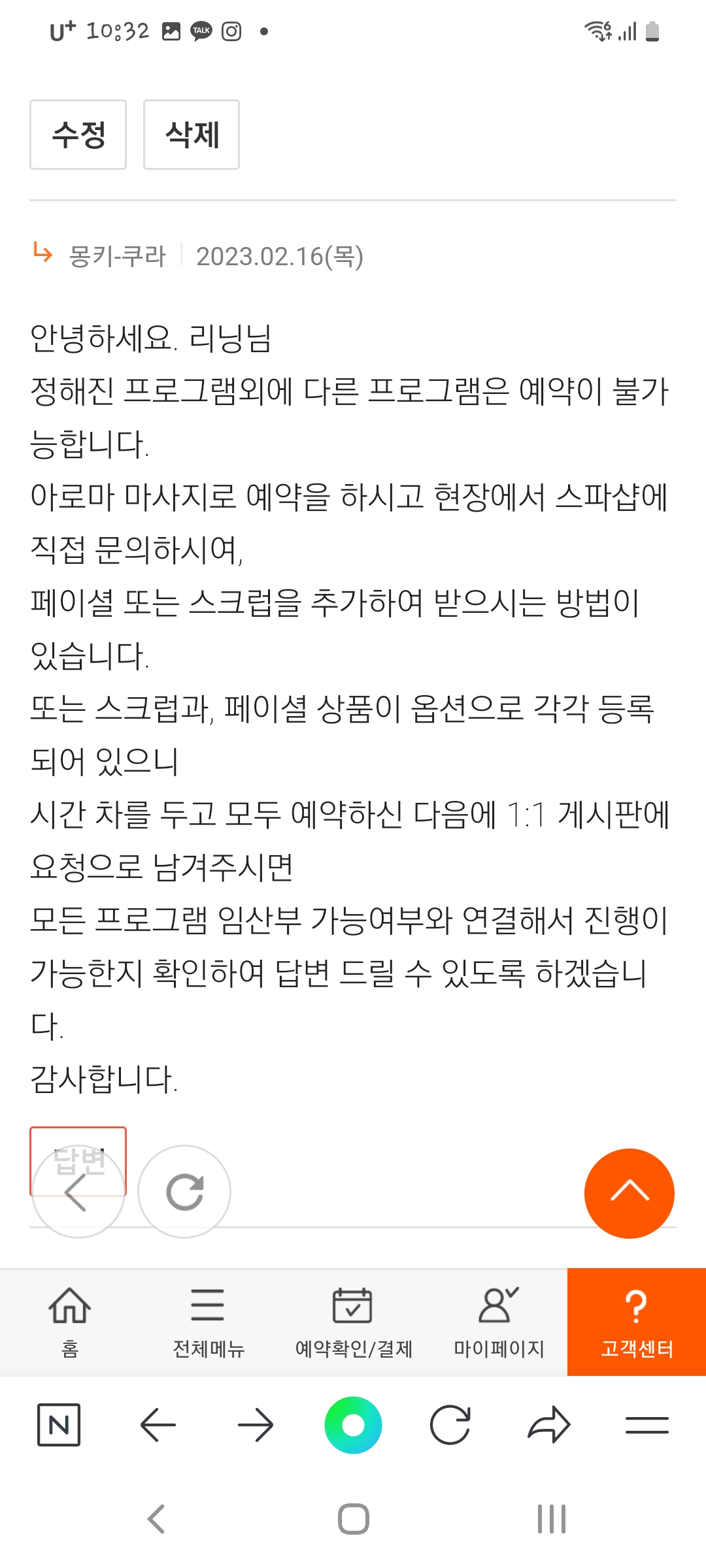The width and height of the screenshot is (706, 1568).
Task: Delete the post with 삭제 button
Action: pos(192,135)
